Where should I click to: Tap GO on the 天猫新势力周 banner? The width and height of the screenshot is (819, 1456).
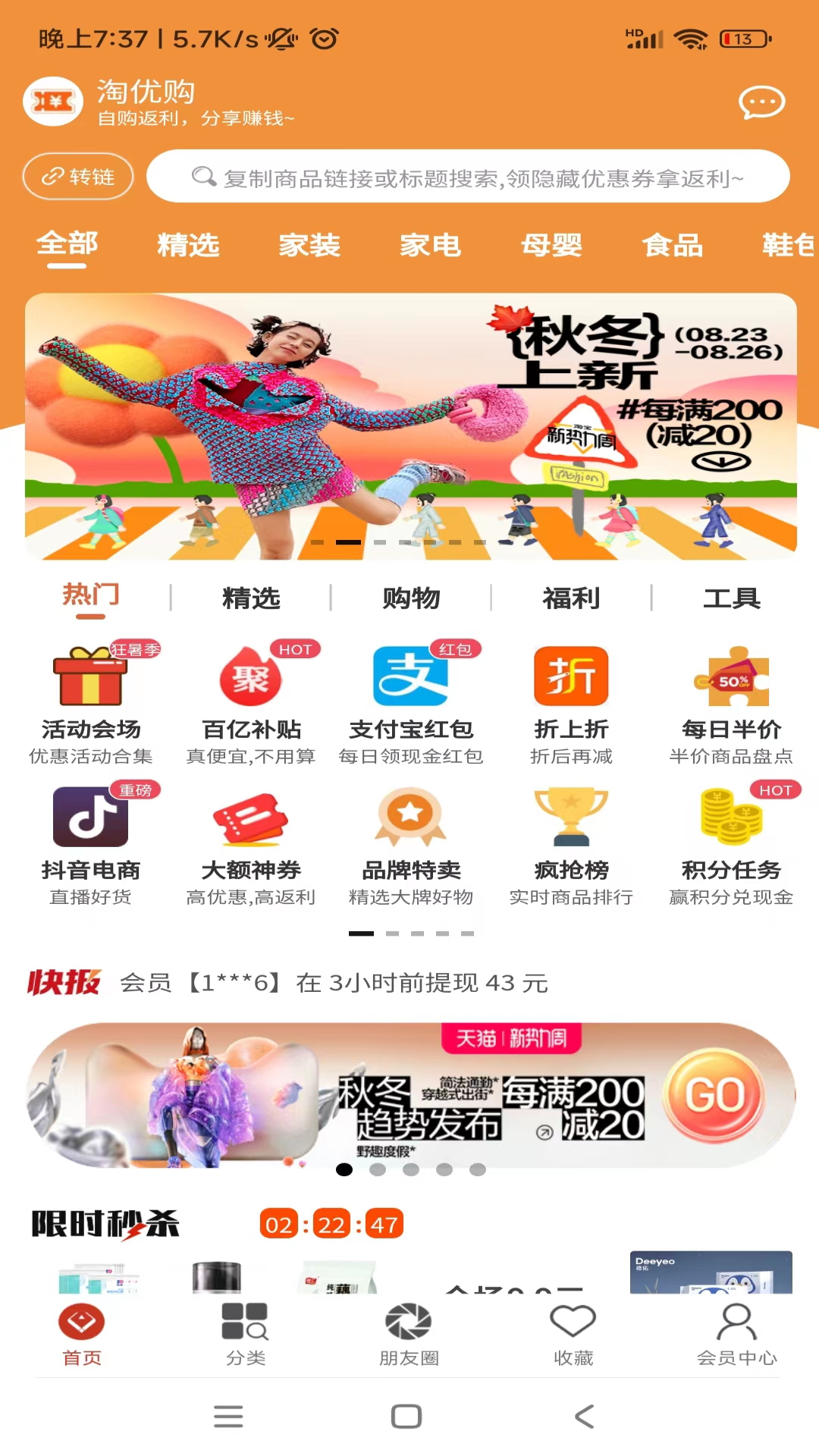point(714,1095)
